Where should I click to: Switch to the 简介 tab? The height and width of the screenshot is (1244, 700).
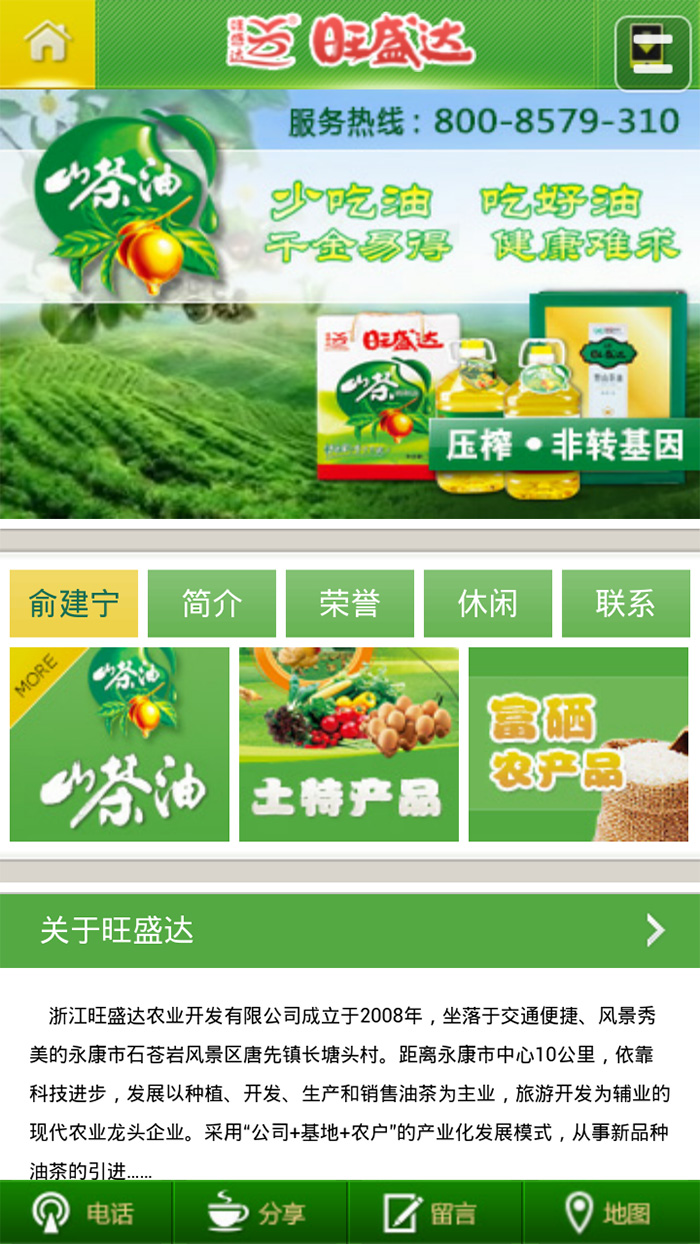pyautogui.click(x=212, y=604)
